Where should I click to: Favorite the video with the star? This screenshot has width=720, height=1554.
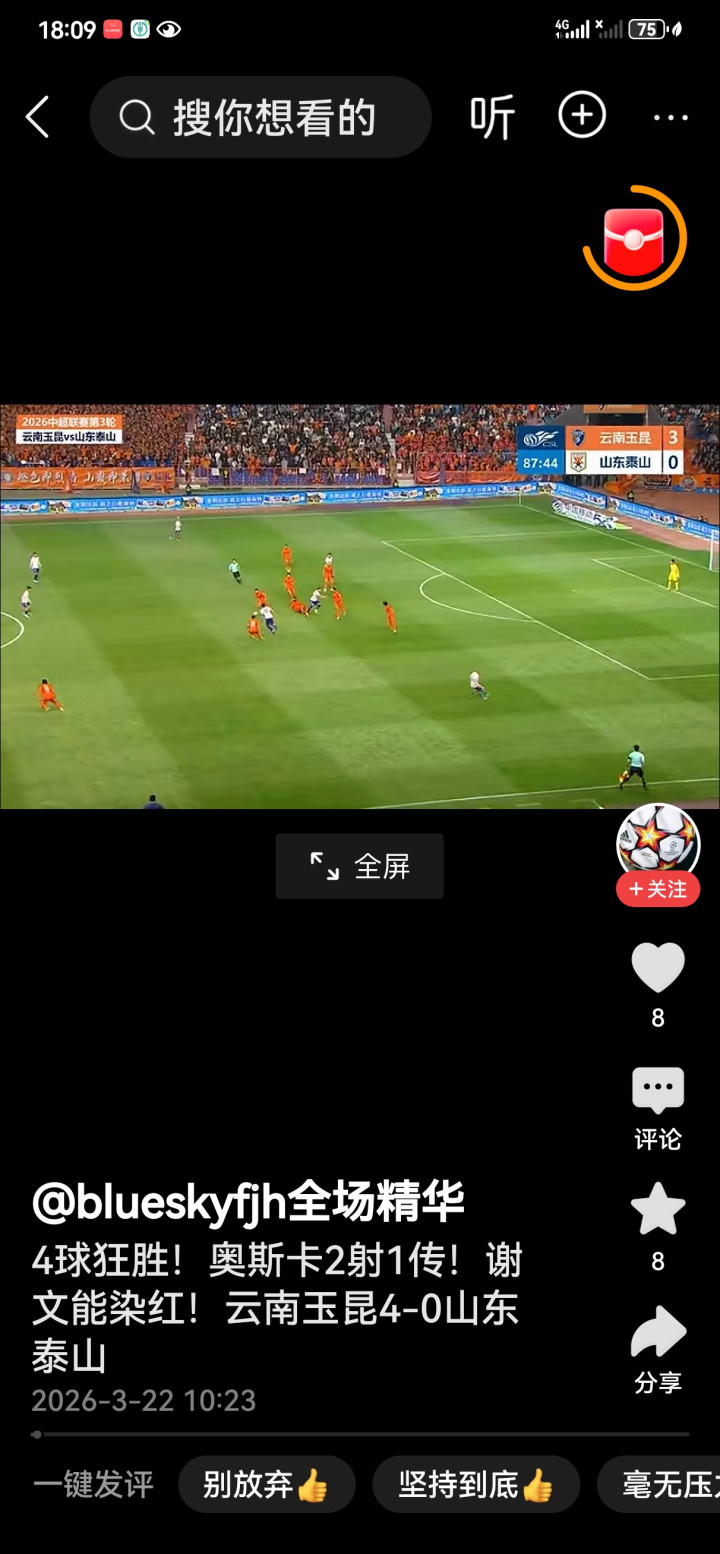coord(657,1210)
